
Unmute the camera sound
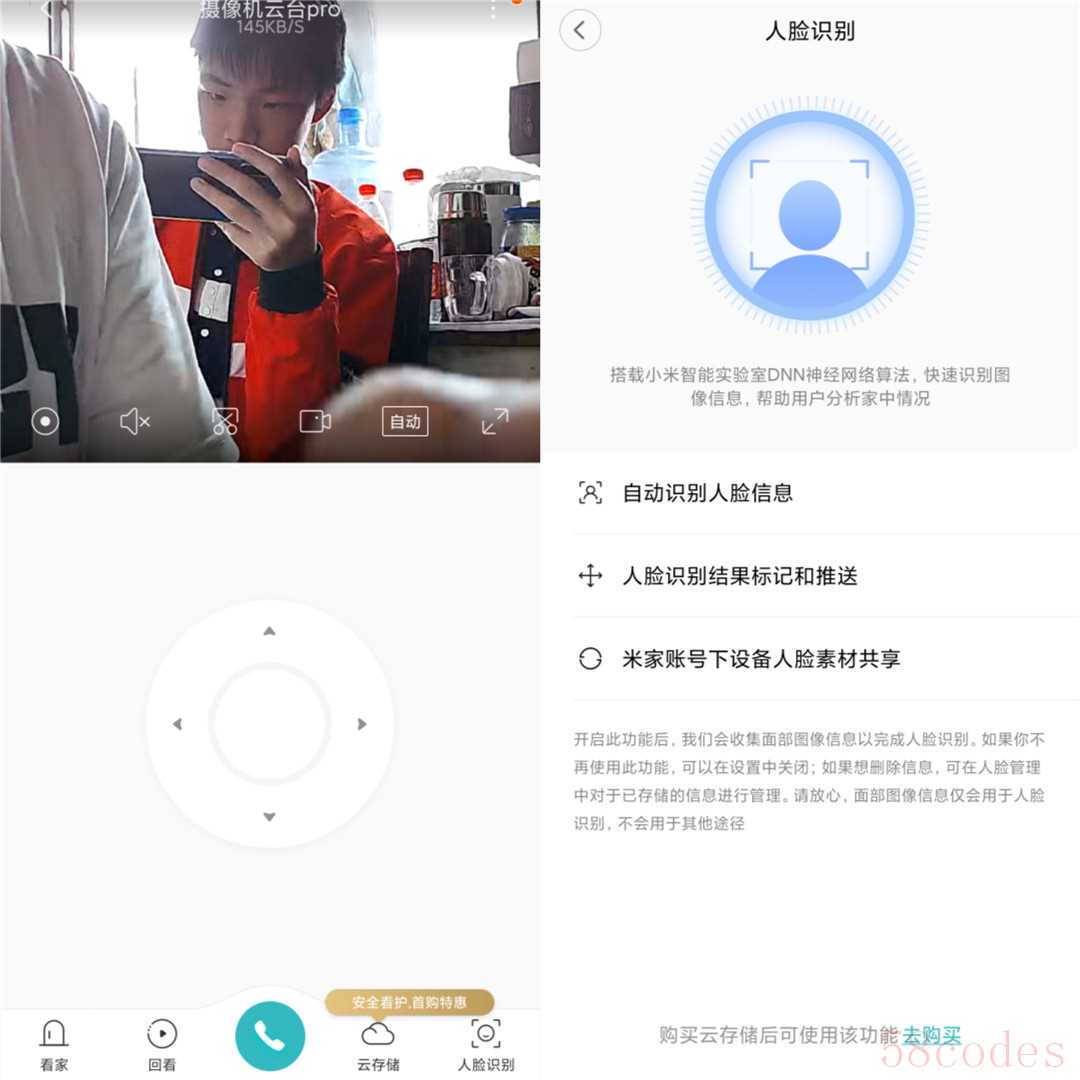[134, 421]
